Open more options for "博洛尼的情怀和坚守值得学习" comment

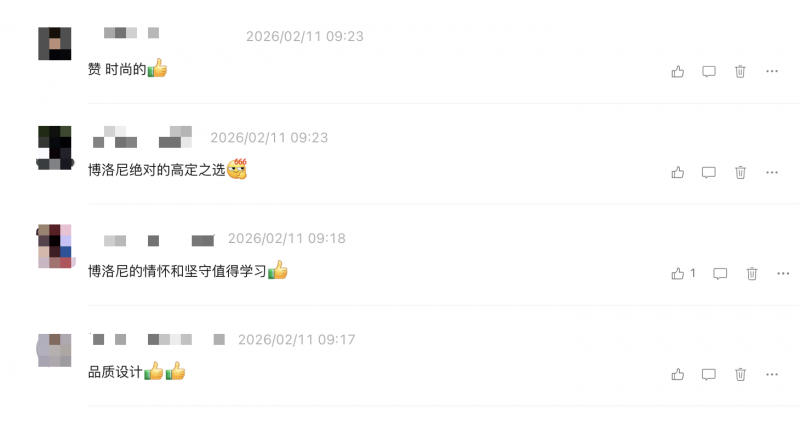(782, 273)
